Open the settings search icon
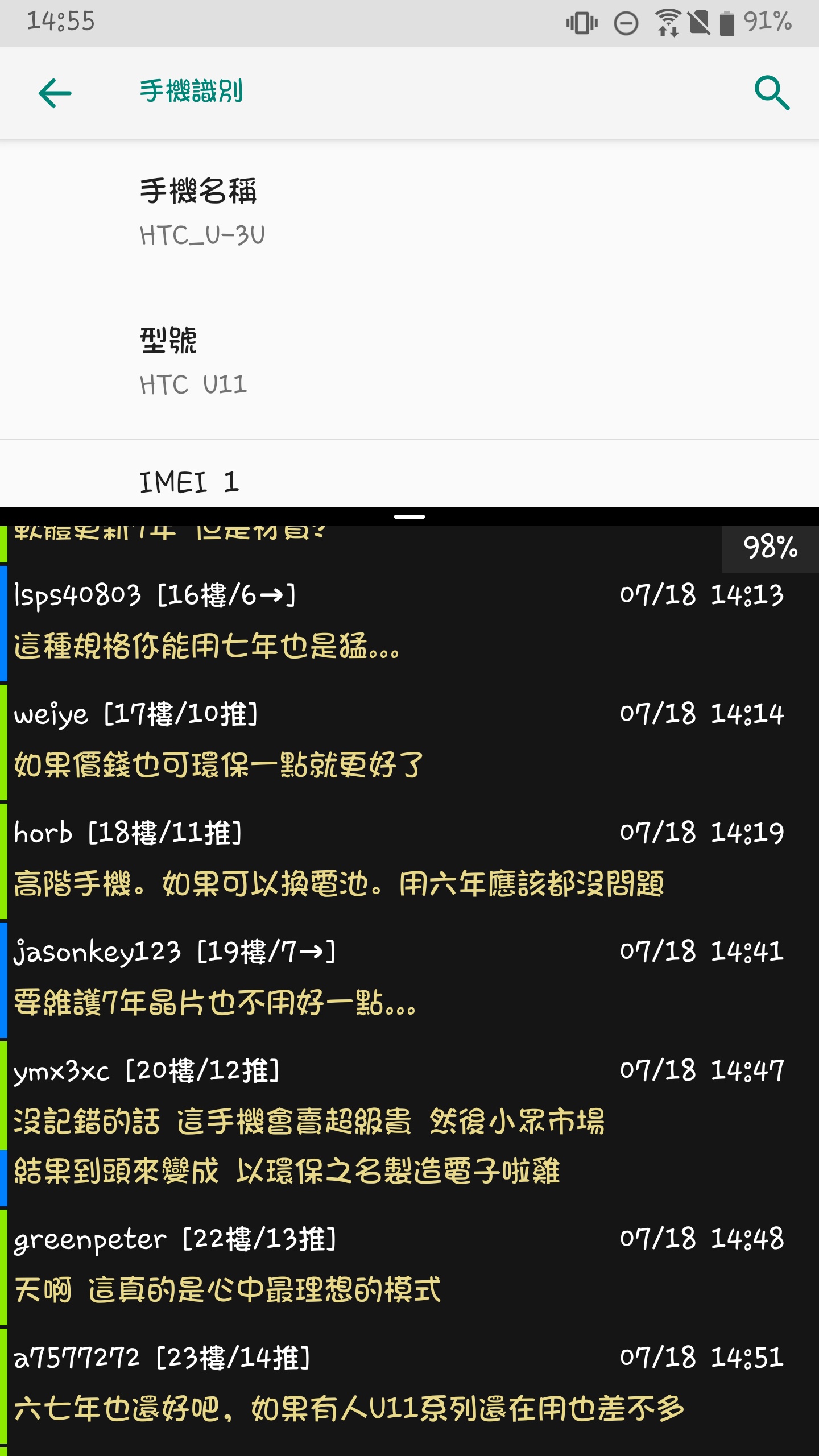 pyautogui.click(x=771, y=93)
